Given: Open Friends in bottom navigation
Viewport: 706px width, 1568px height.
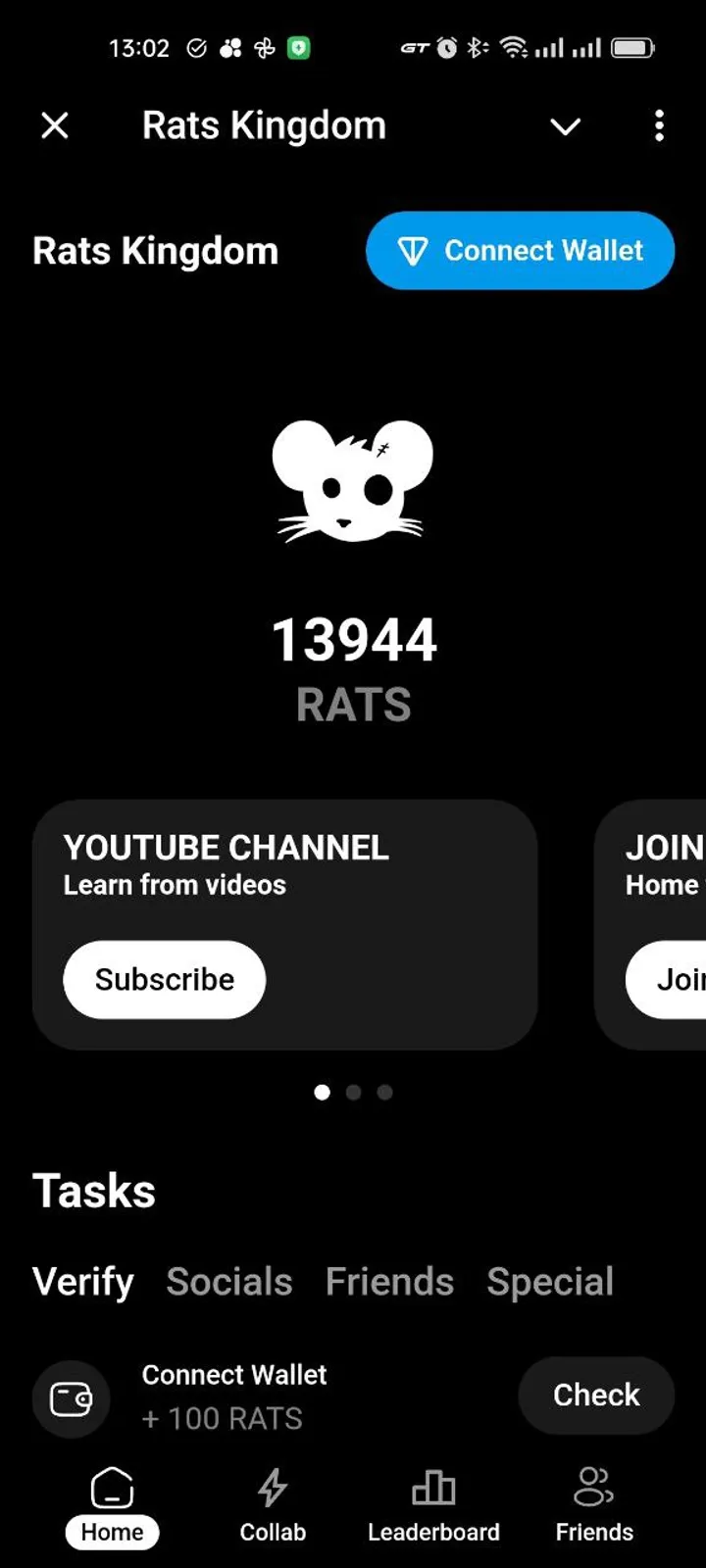Looking at the screenshot, I should pyautogui.click(x=594, y=1505).
